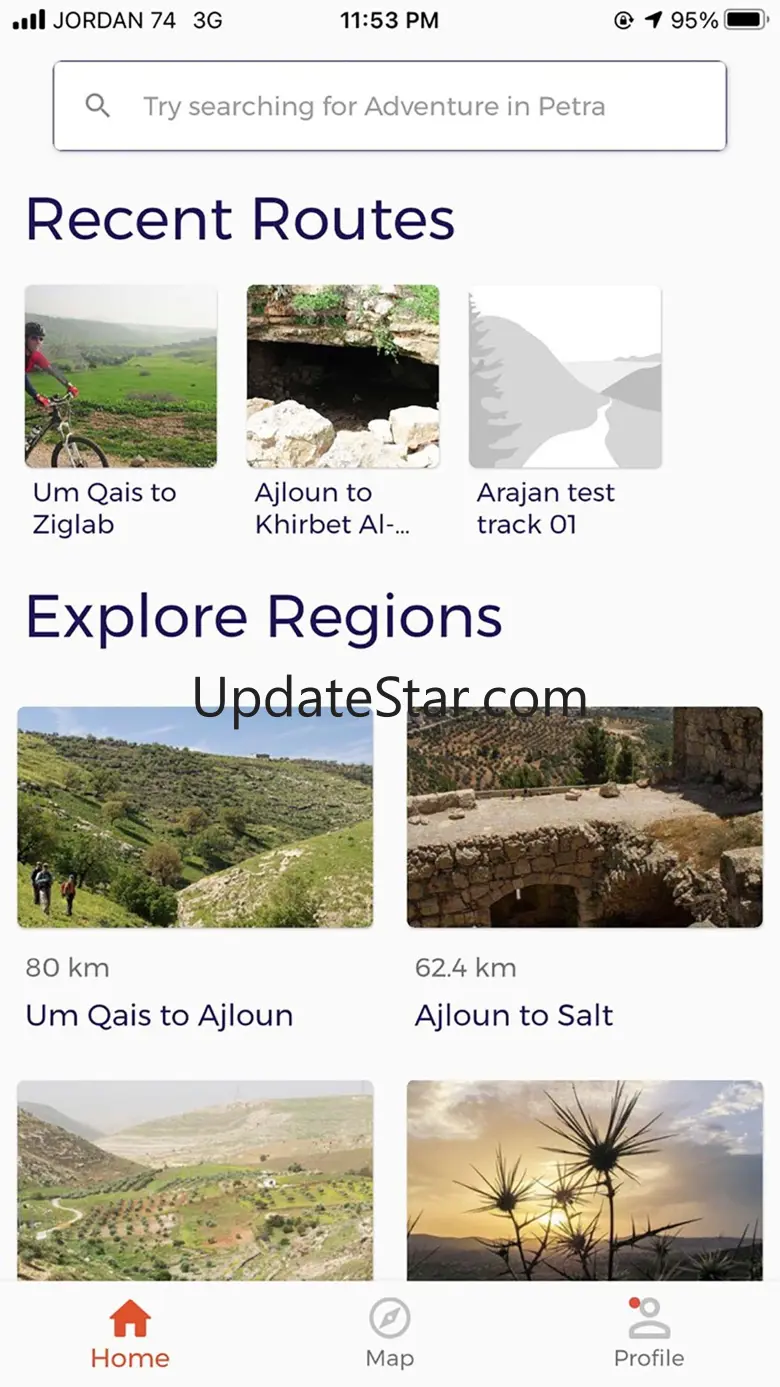Open the olive grove valley region card
The image size is (780, 1387).
click(195, 1180)
